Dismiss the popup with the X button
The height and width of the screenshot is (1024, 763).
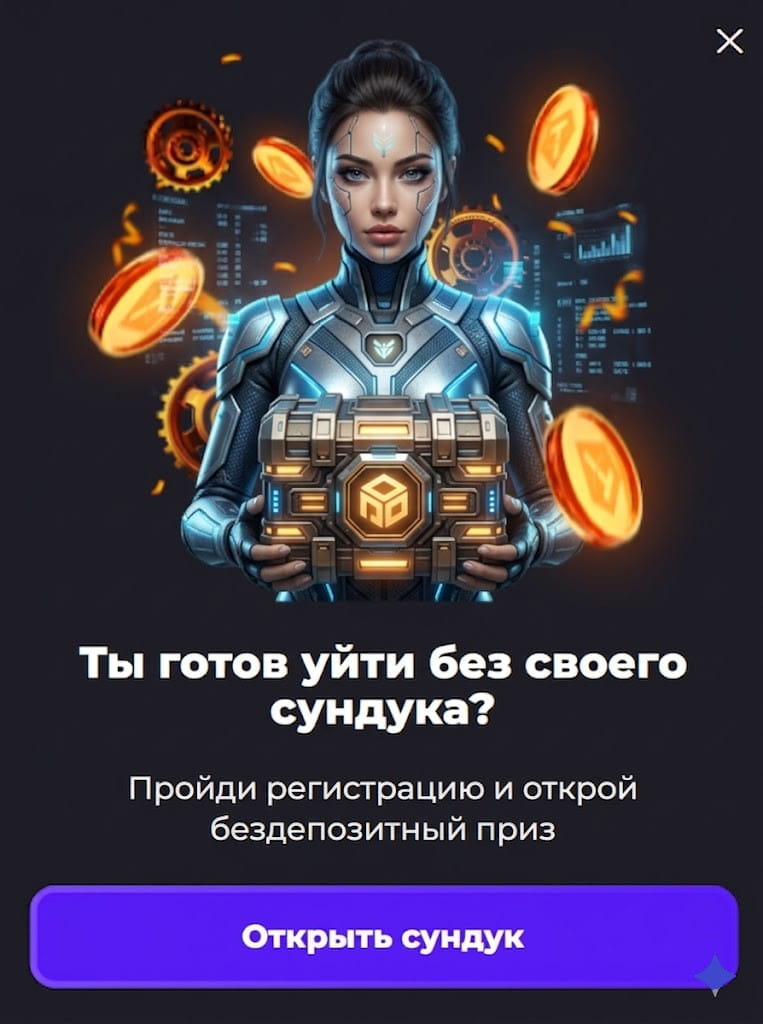coord(730,41)
